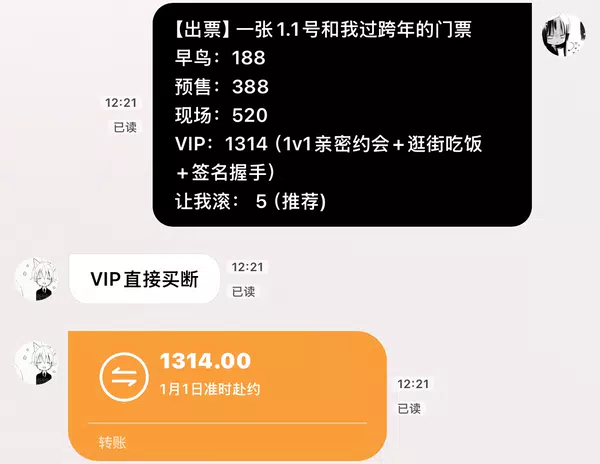Open the avatar beside the 出票 message

[x=563, y=37]
